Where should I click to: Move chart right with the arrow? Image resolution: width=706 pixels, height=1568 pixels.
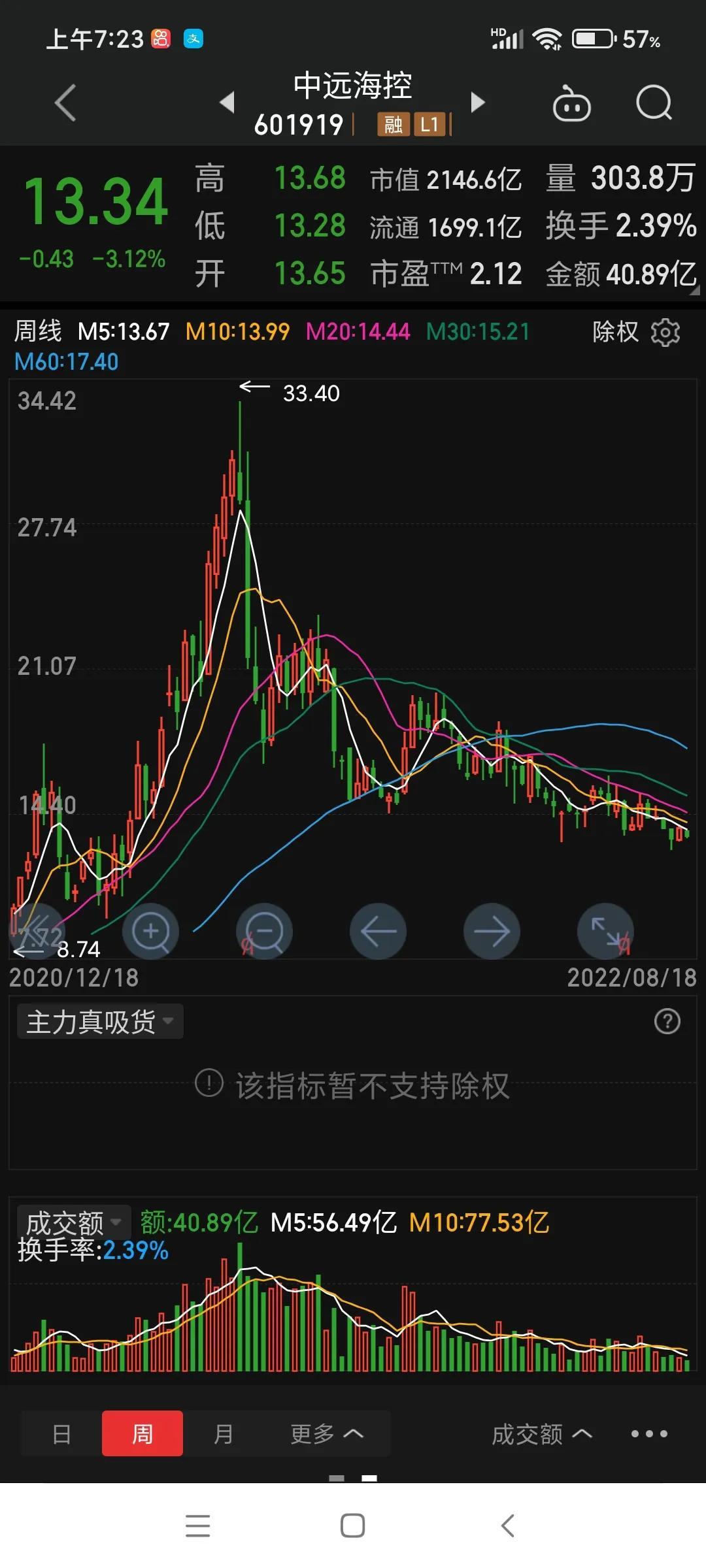[x=492, y=931]
